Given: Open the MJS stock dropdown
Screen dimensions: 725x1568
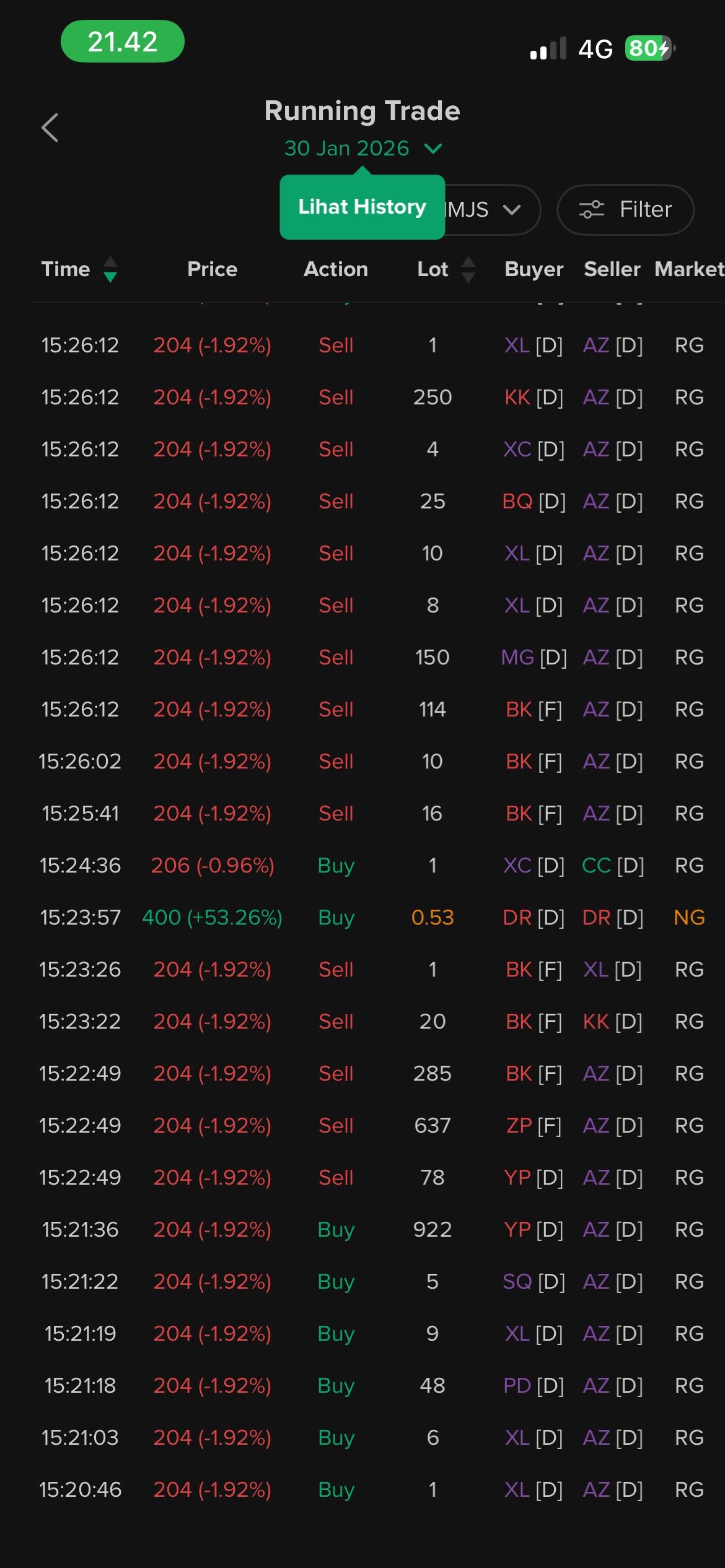Looking at the screenshot, I should (490, 210).
